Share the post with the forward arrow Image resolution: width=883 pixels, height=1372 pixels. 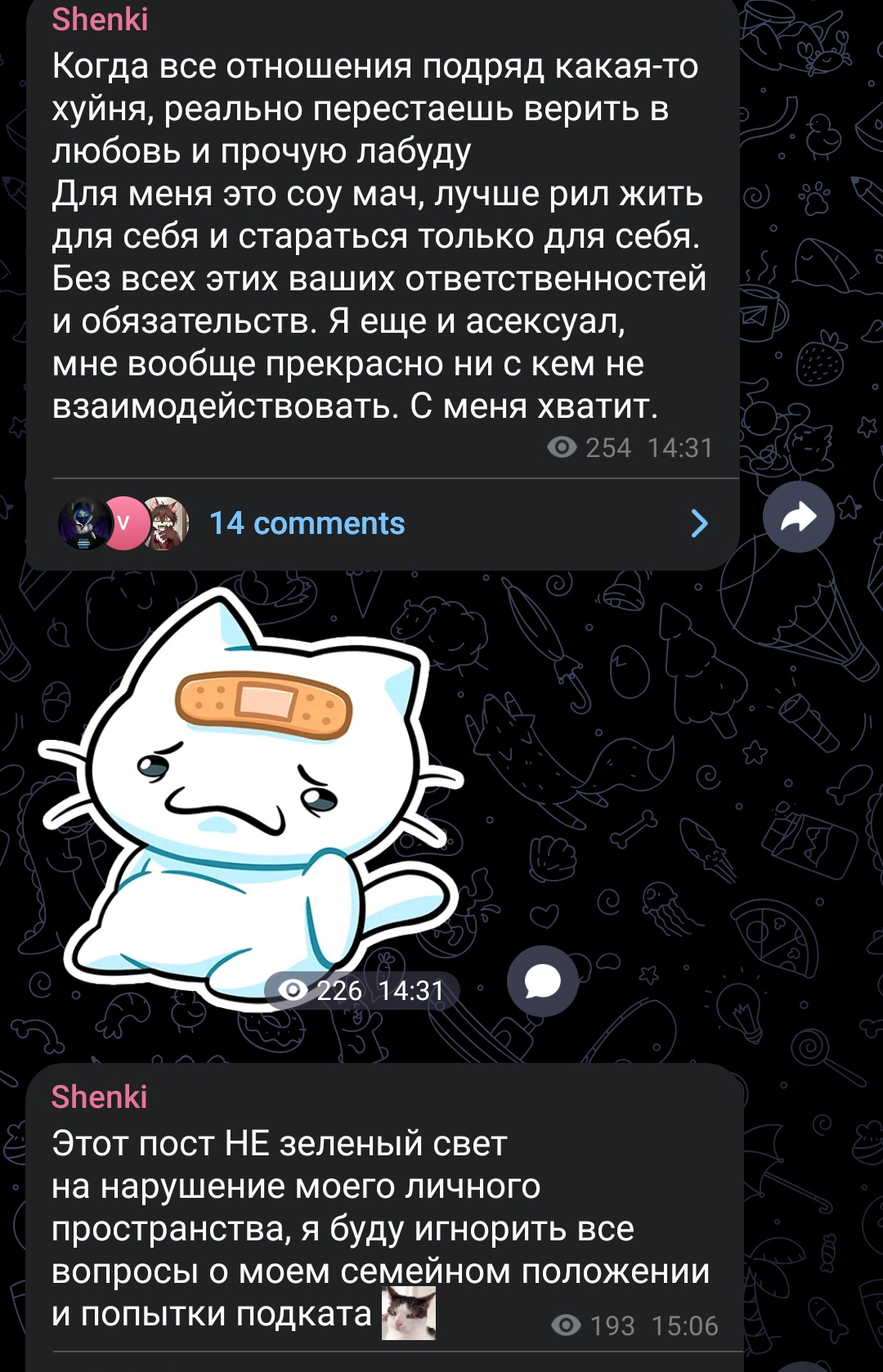pos(798,517)
